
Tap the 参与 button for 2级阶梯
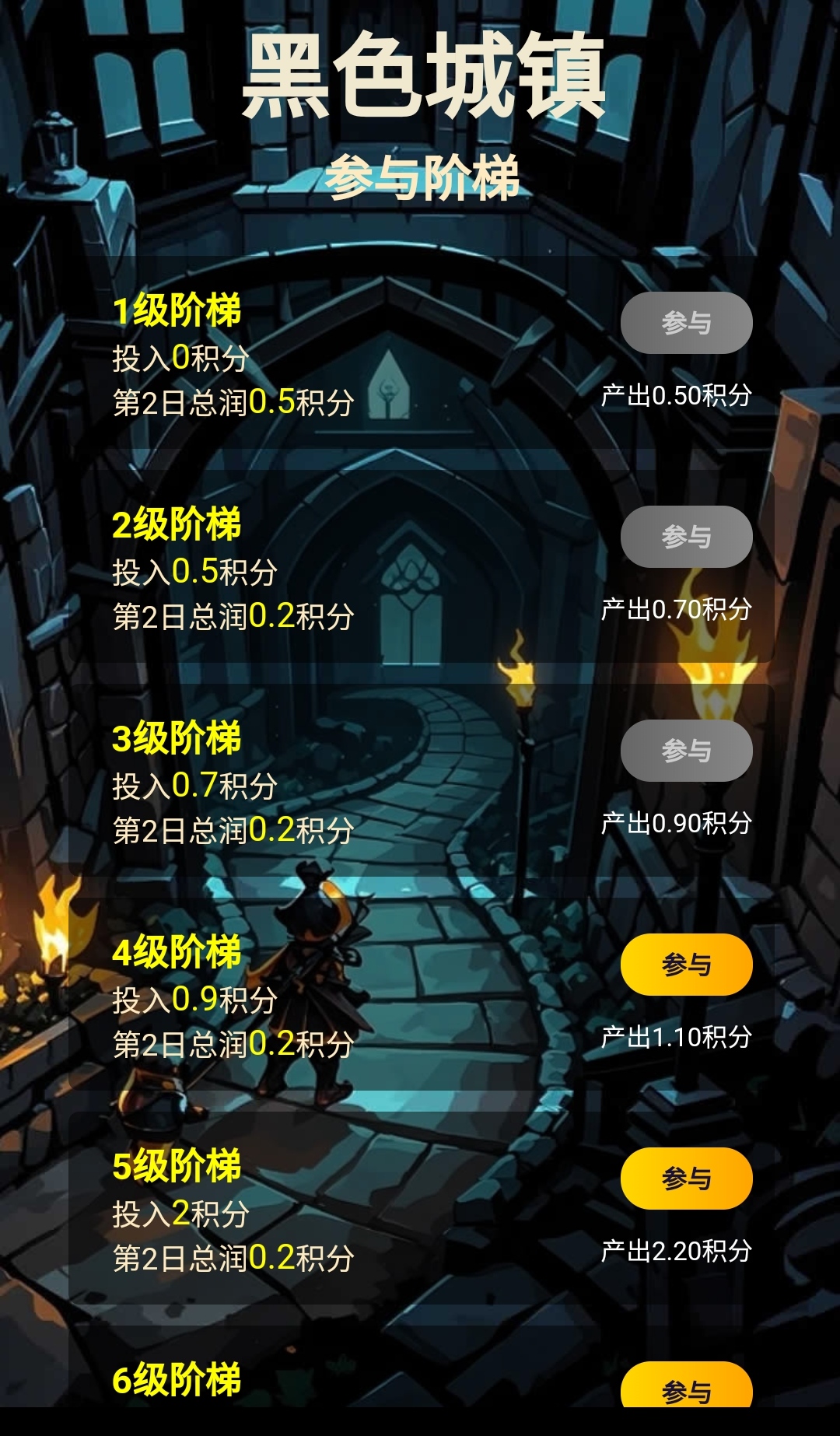coord(688,535)
